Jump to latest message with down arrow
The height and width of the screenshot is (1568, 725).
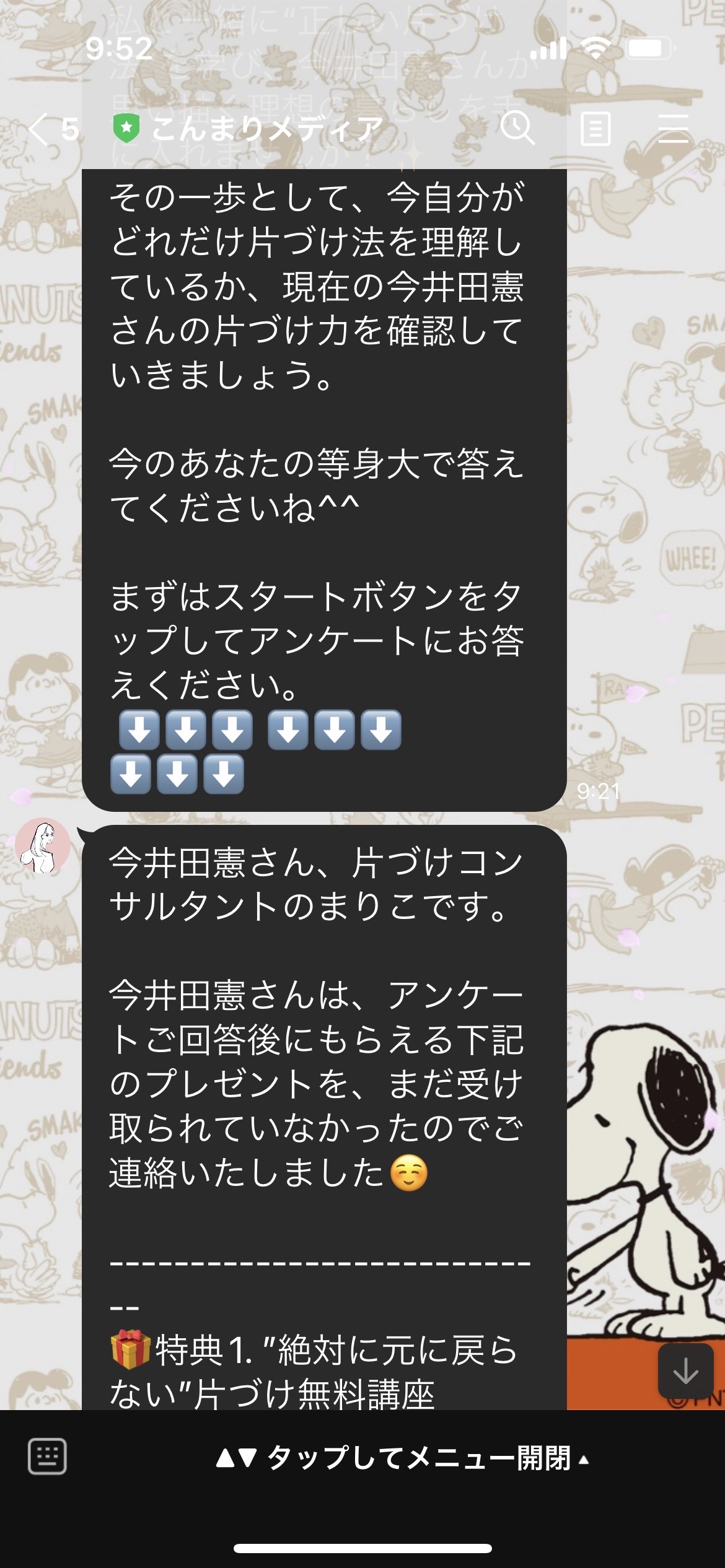click(x=685, y=1372)
